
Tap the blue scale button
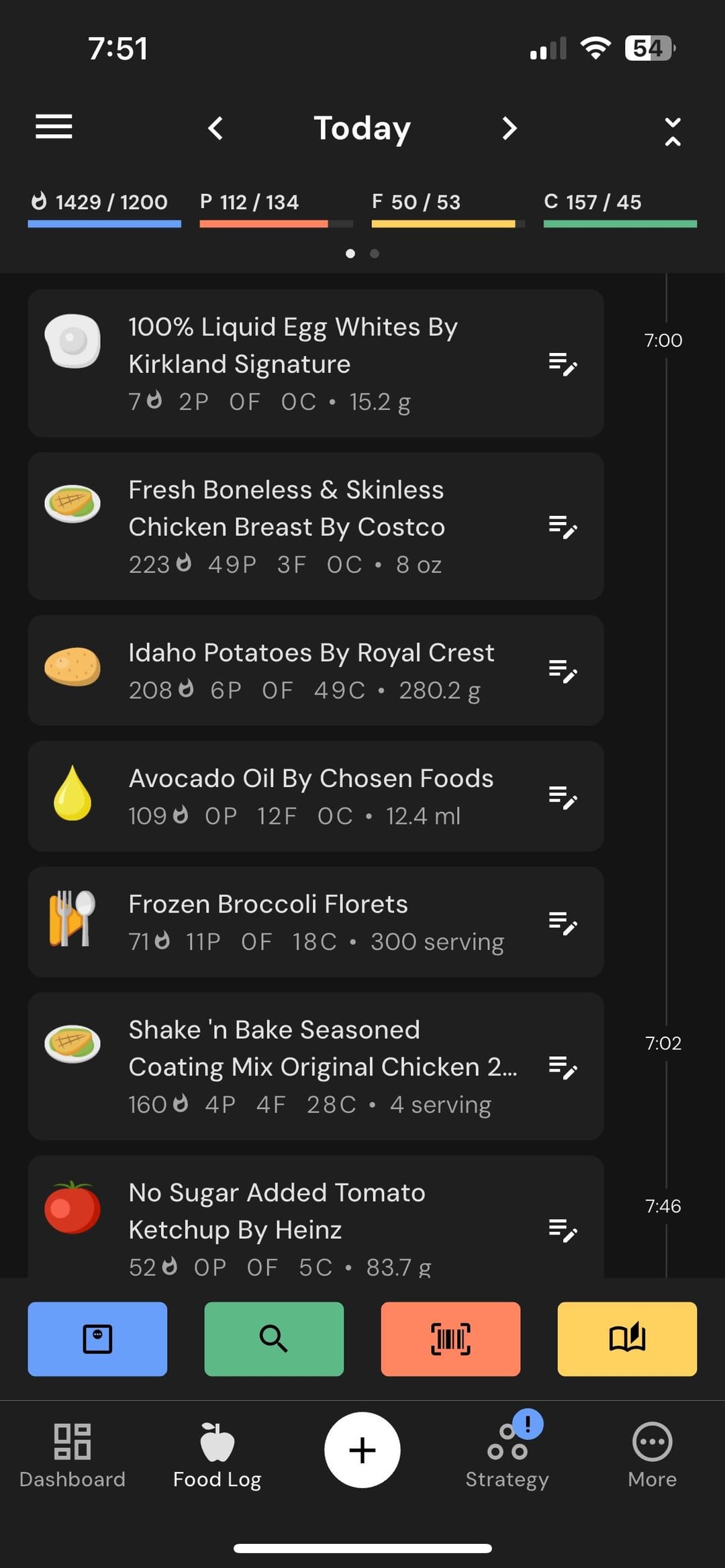click(x=97, y=1339)
